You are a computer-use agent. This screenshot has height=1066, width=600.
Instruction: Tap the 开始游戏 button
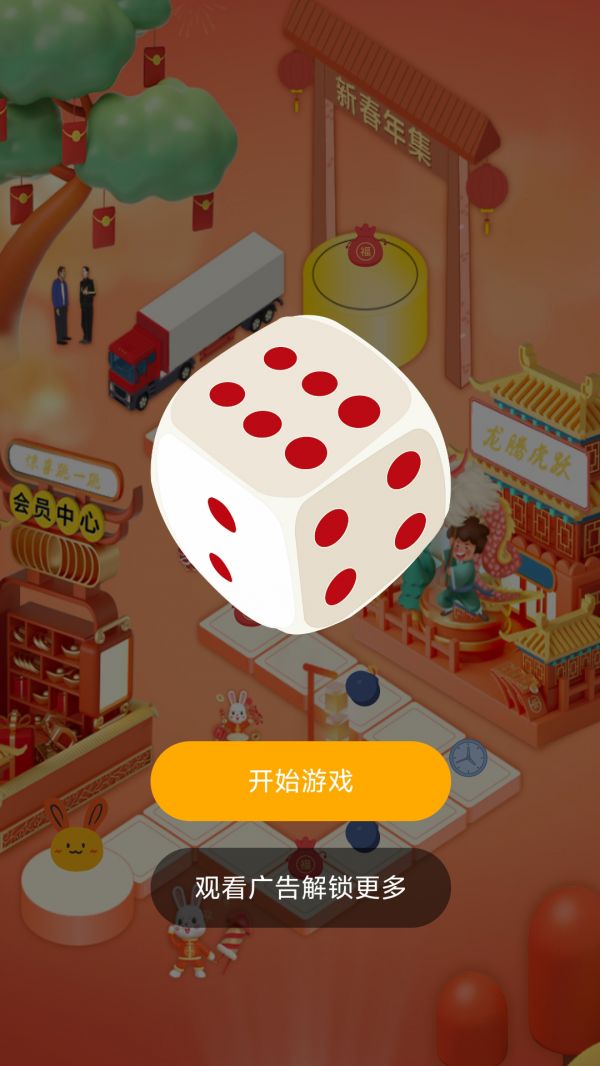[x=300, y=781]
